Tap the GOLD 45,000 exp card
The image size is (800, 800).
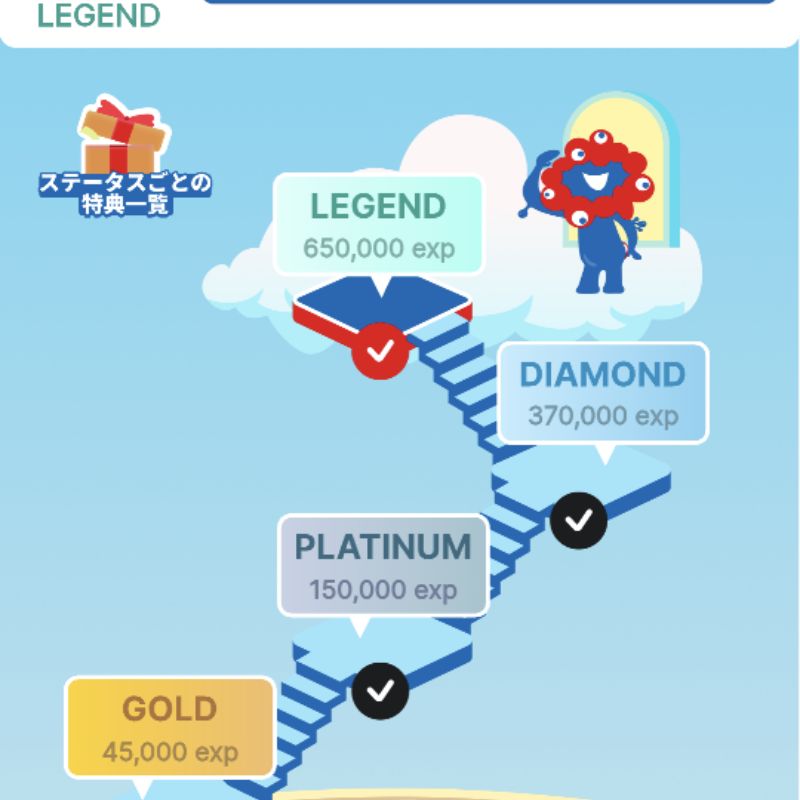[170, 727]
